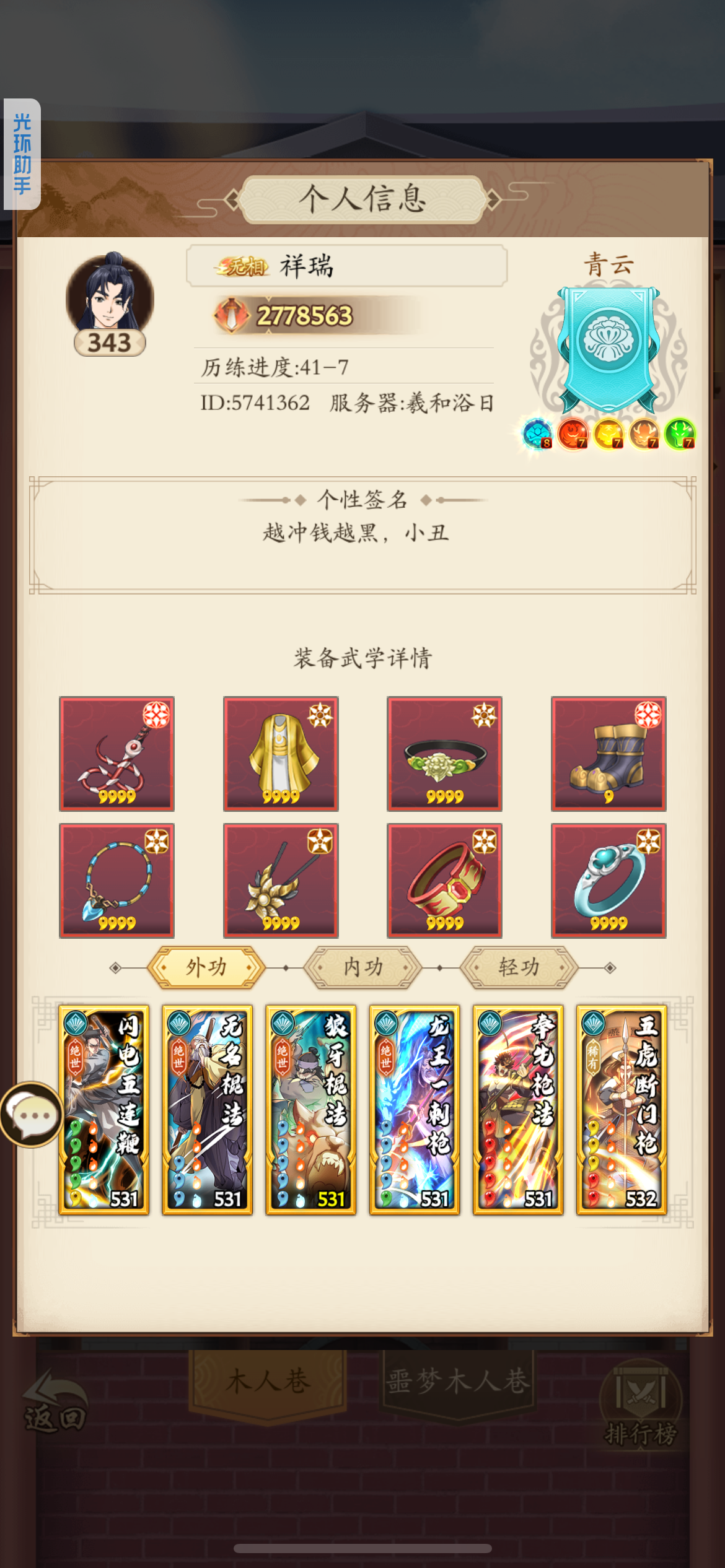Switch to the 轻功 tab
Viewport: 725px width, 1568px height.
(519, 966)
